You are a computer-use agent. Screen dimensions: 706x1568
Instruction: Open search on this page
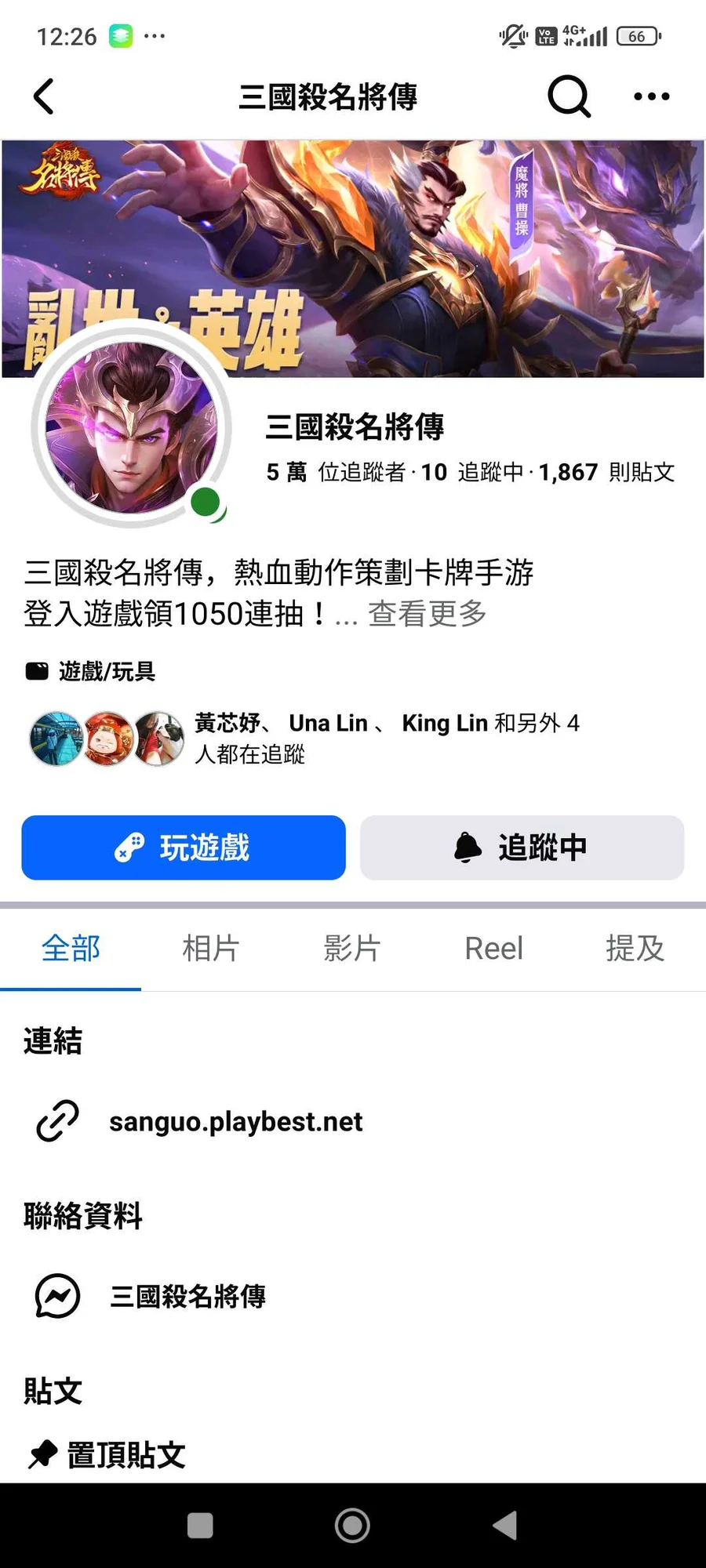click(x=568, y=97)
